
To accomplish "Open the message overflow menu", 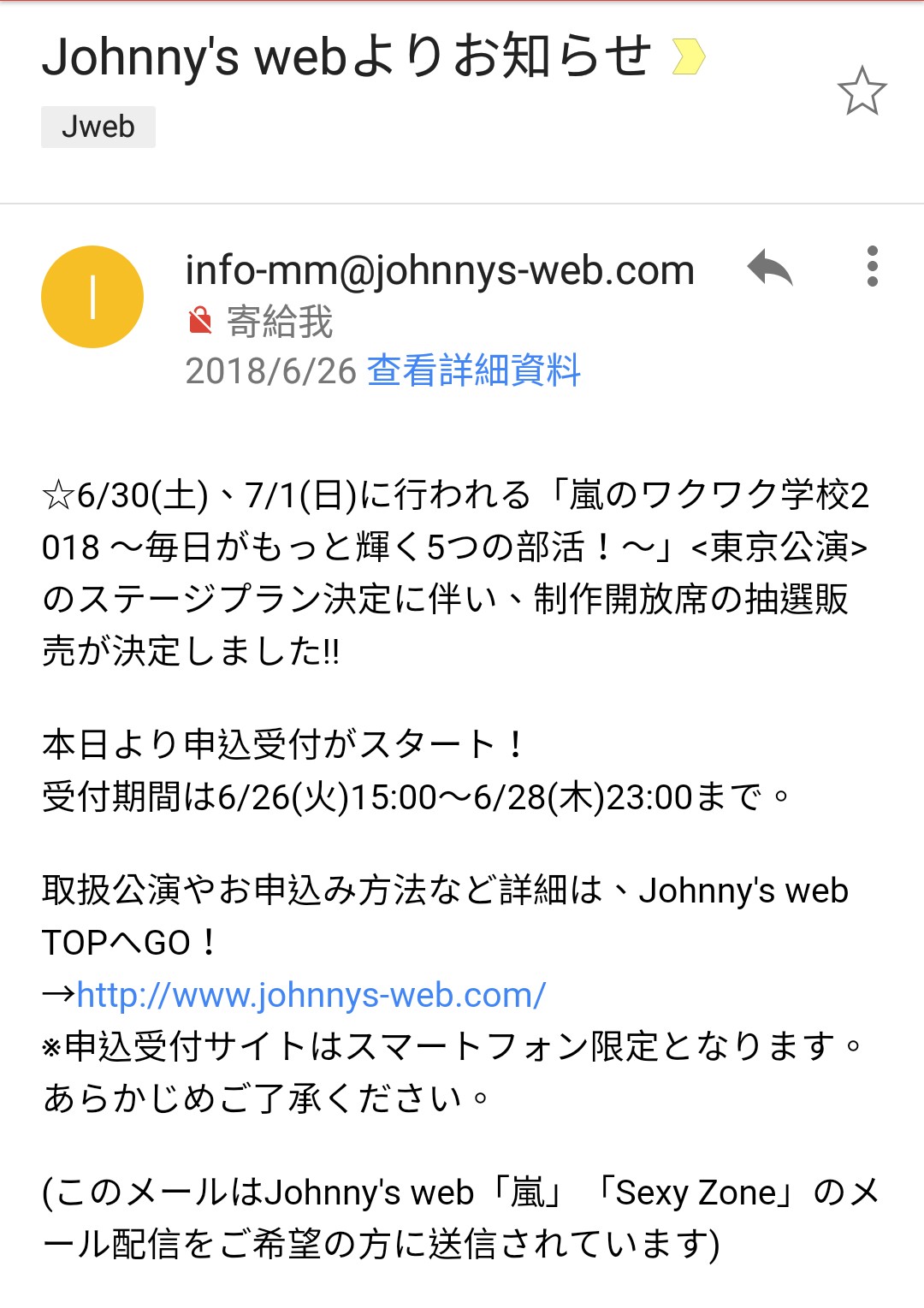I will [x=872, y=267].
